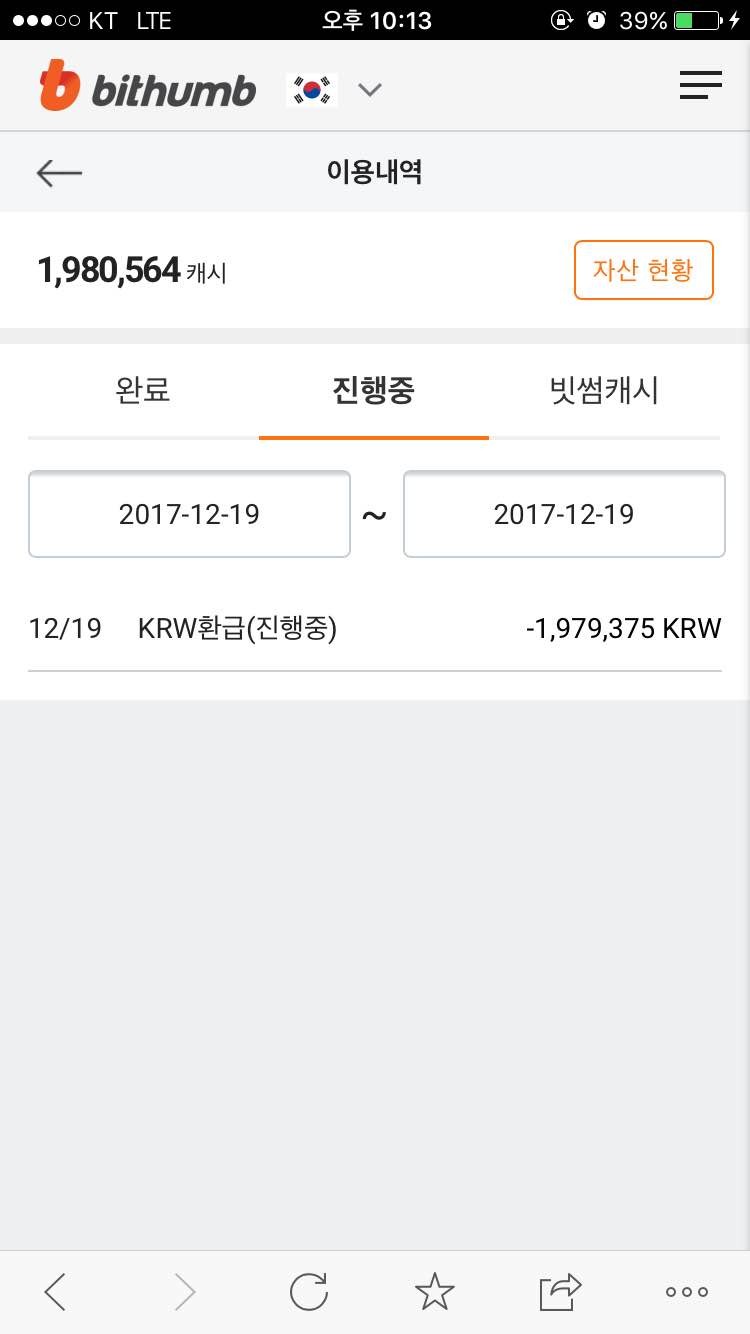Open the share sheet icon
This screenshot has width=750, height=1334.
(x=559, y=1291)
